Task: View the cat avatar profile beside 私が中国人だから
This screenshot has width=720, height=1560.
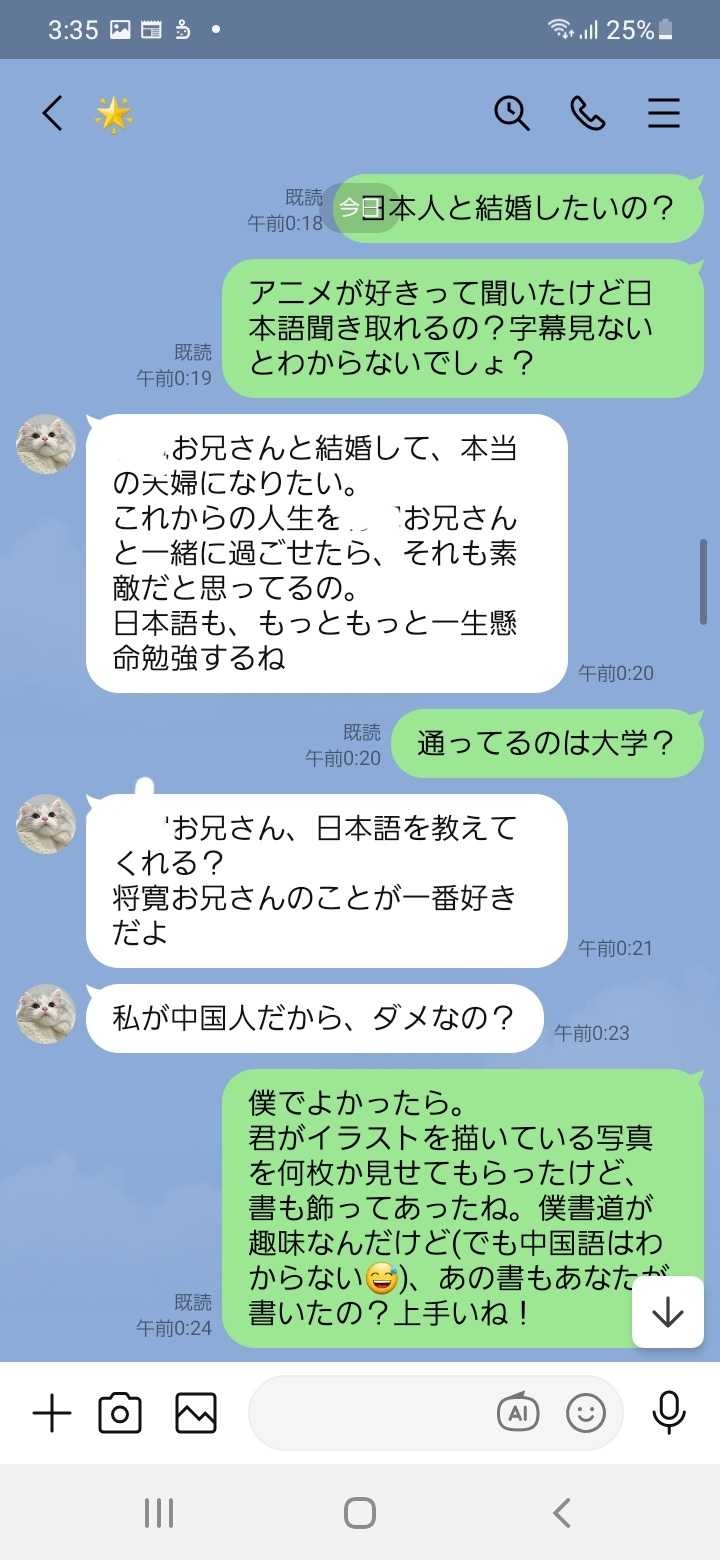Action: [46, 1014]
